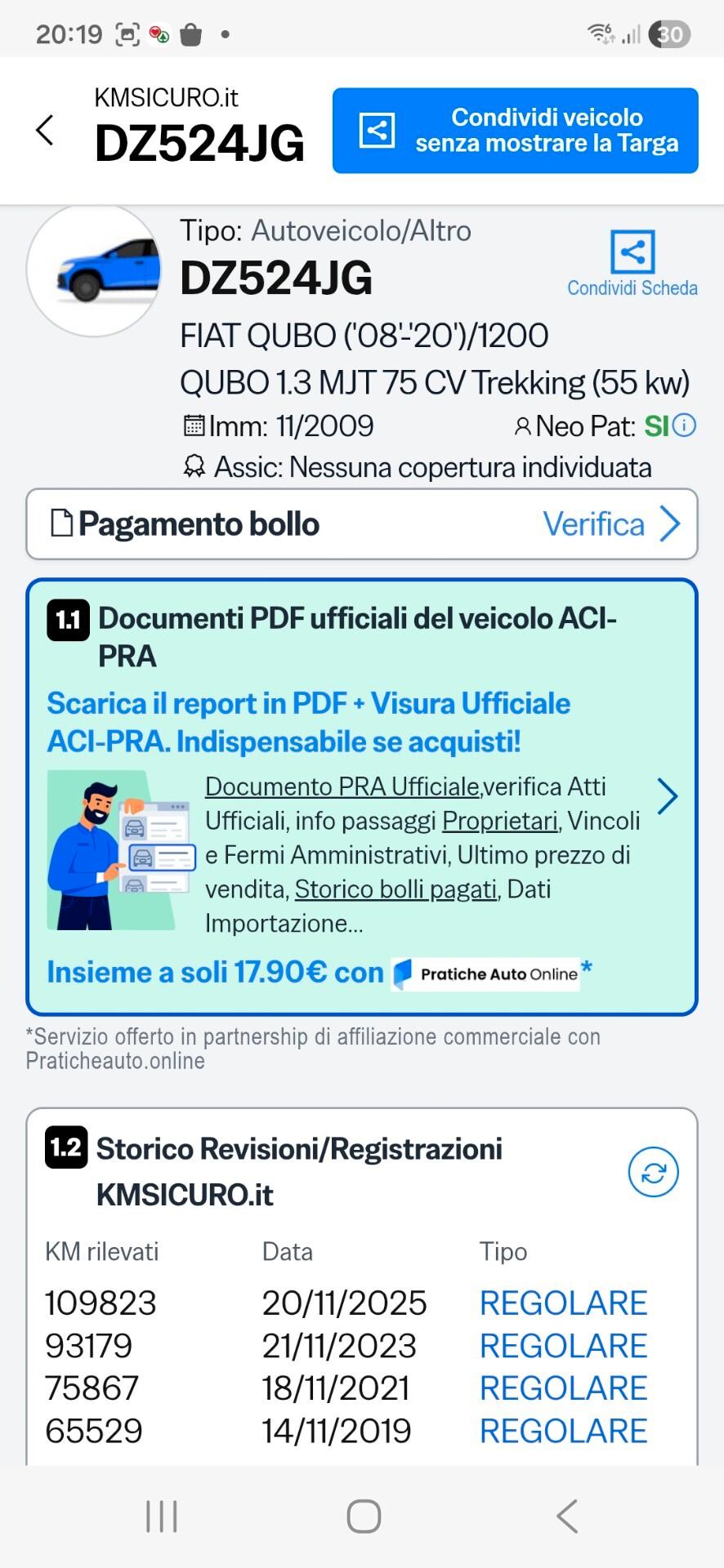
Task: Tap the back arrow next to DZ524JG
Action: [x=45, y=130]
